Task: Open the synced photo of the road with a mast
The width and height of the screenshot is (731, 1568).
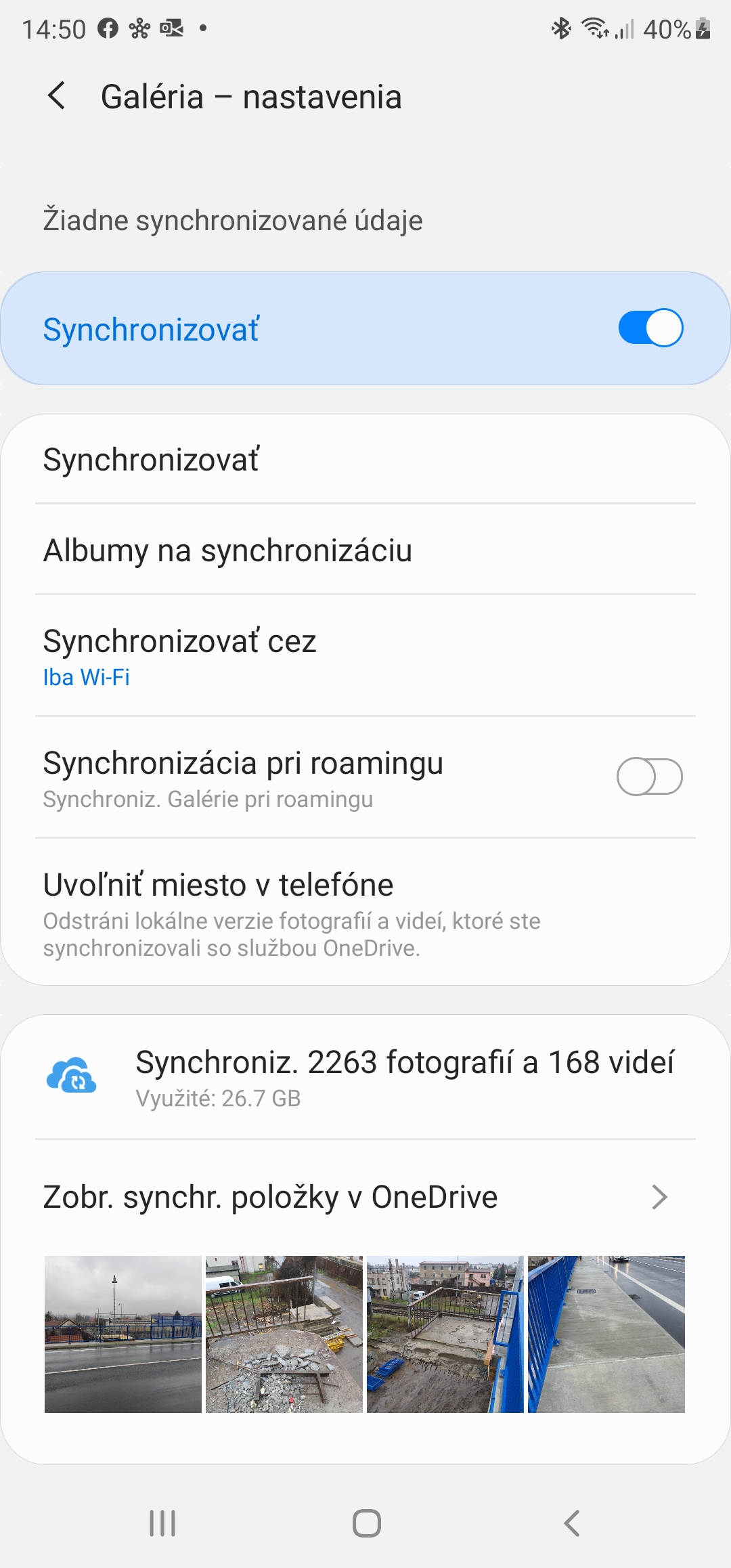Action: tap(123, 1334)
